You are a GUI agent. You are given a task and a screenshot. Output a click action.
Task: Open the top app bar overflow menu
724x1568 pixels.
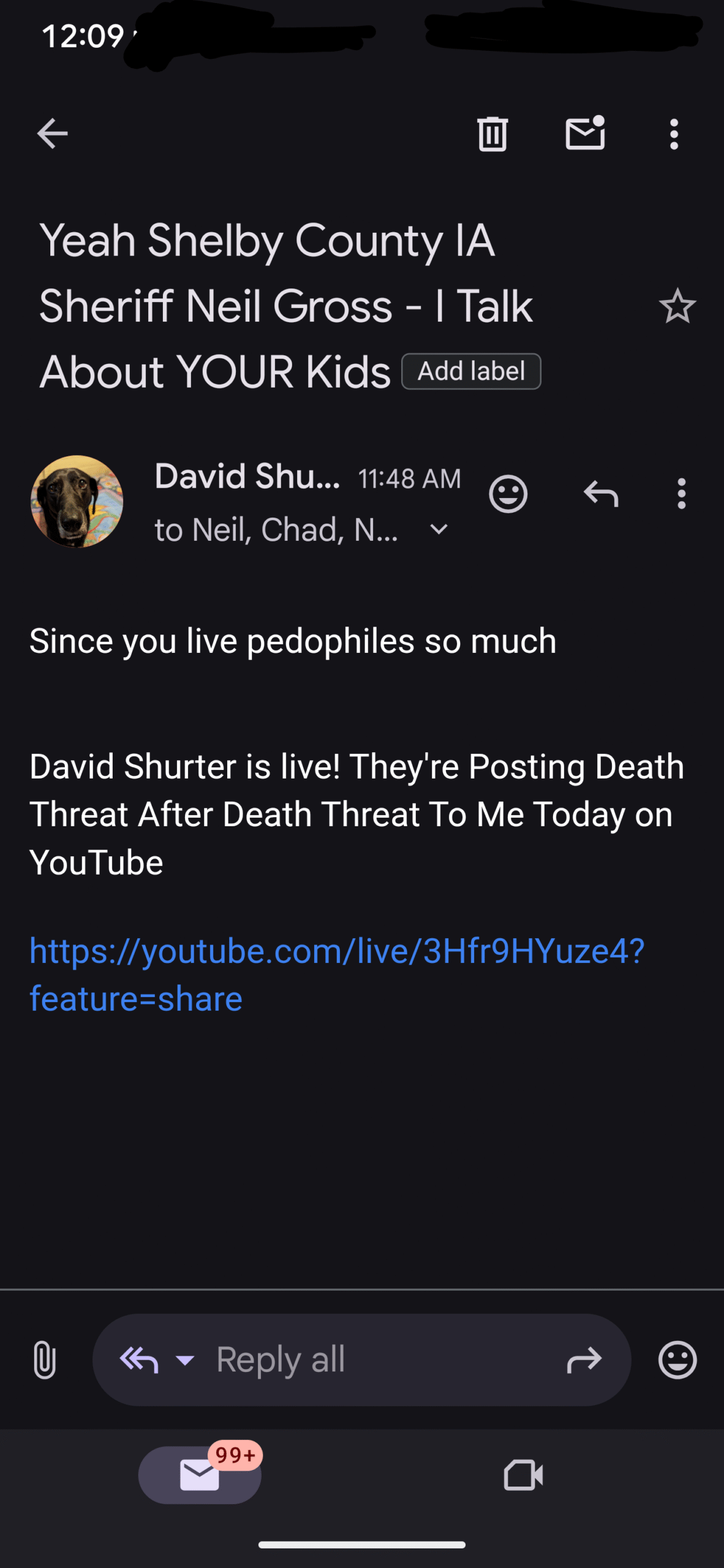pos(674,134)
